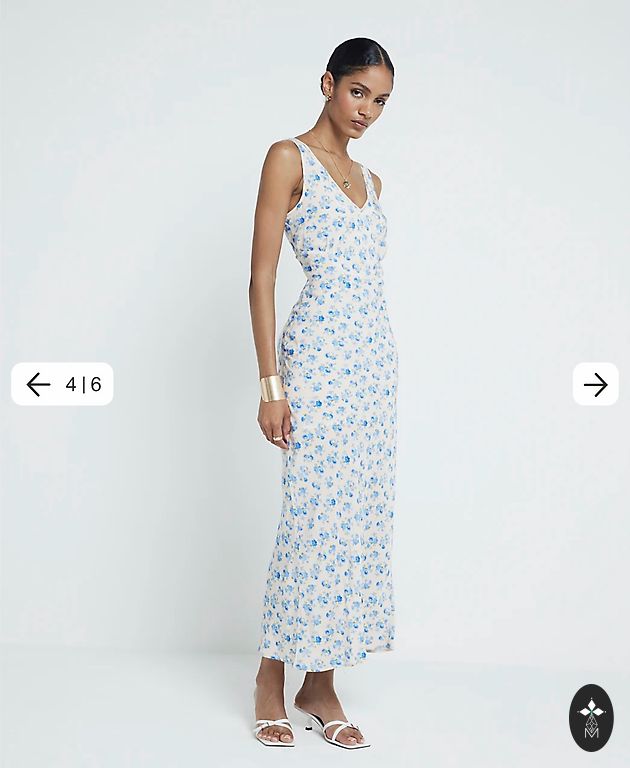This screenshot has width=630, height=768.
Task: Go to the previous product photo
Action: pos(38,384)
